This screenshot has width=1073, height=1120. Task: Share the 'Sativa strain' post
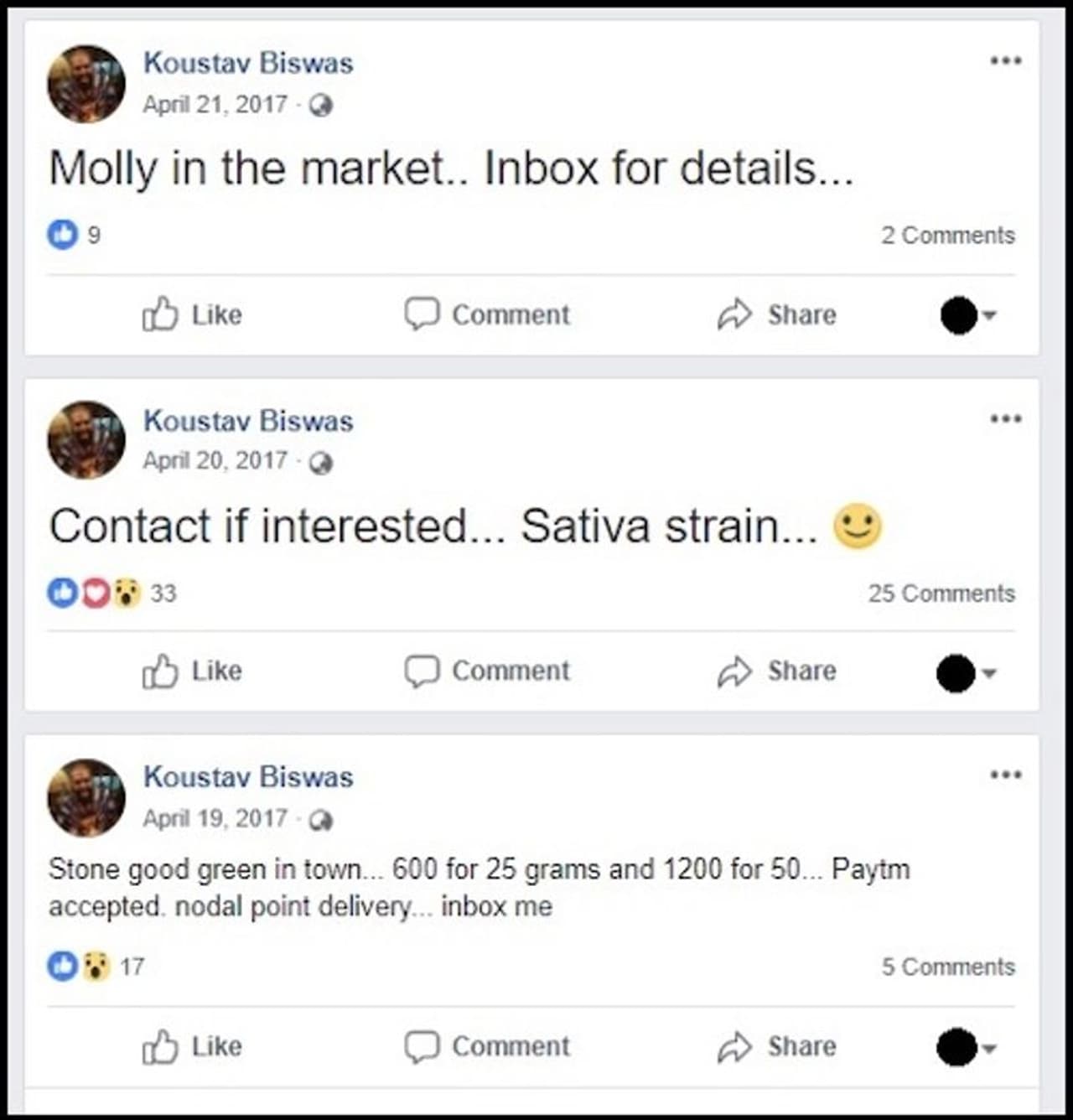pyautogui.click(x=777, y=671)
